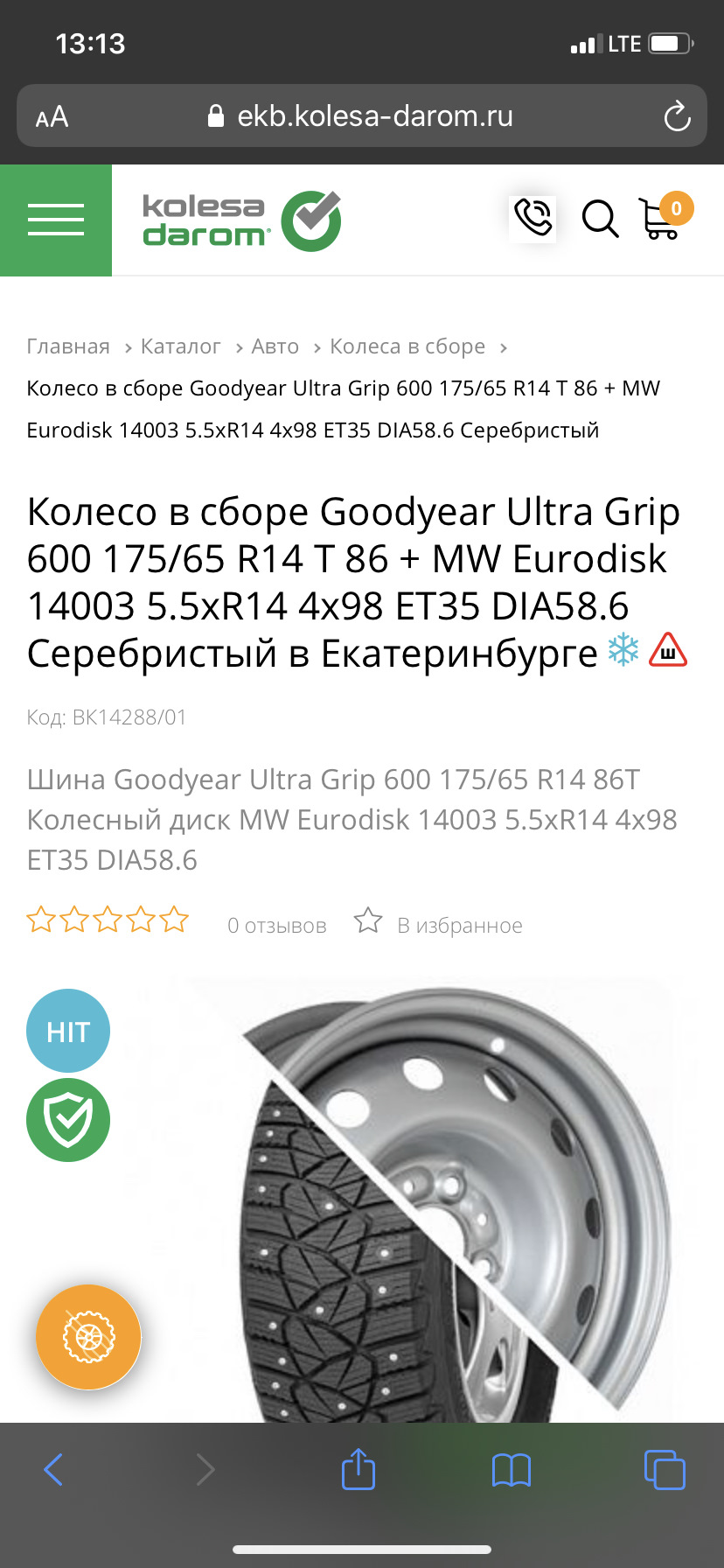
Task: Open the Авто breadcrumb
Action: 275,346
